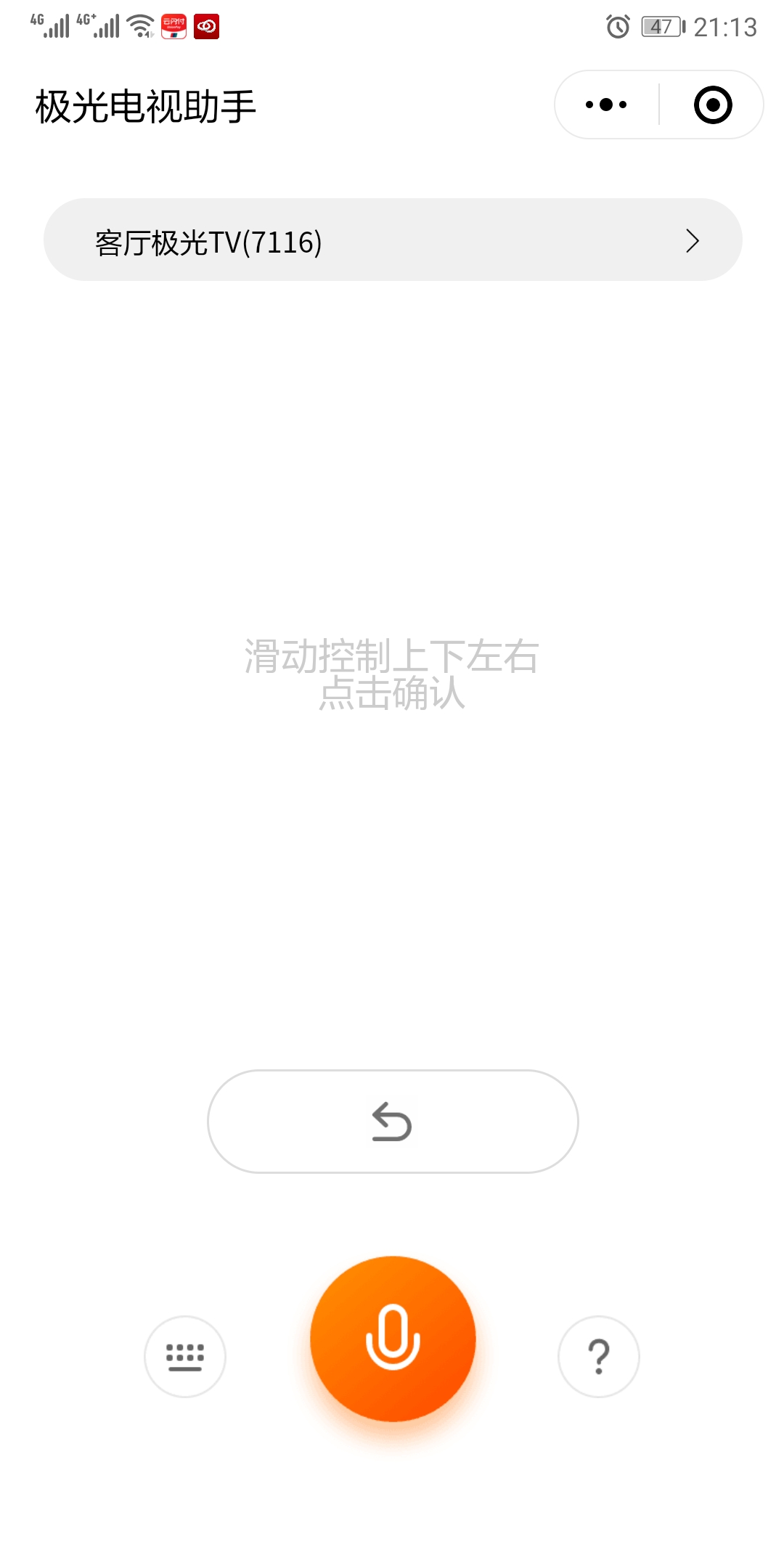Tap the 4G+ network indicator
Screen dimensions: 784x1568
click(98, 24)
